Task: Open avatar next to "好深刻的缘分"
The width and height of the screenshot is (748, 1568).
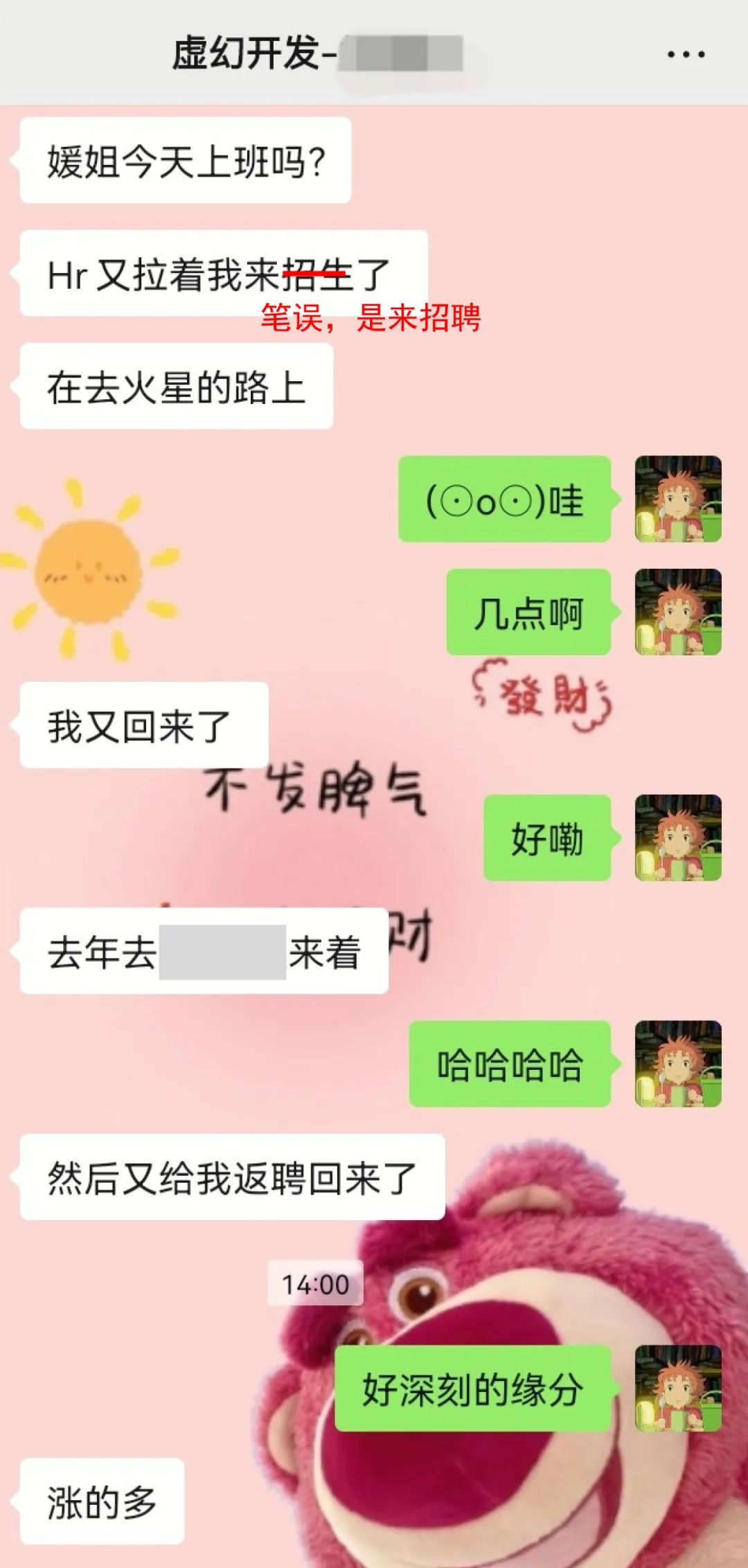Action: click(x=678, y=1389)
